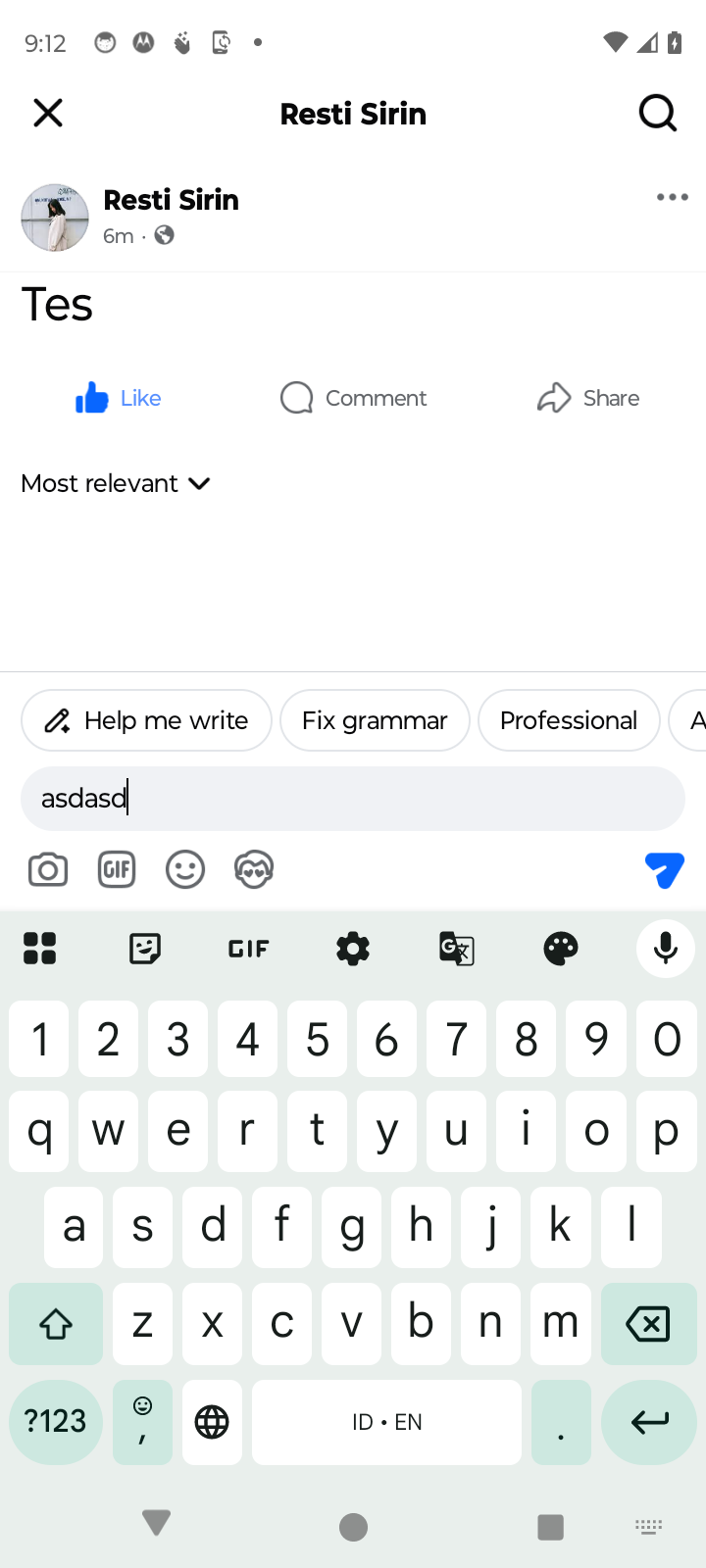The height and width of the screenshot is (1568, 706).
Task: Choose the Professional tone chip
Action: 568,720
